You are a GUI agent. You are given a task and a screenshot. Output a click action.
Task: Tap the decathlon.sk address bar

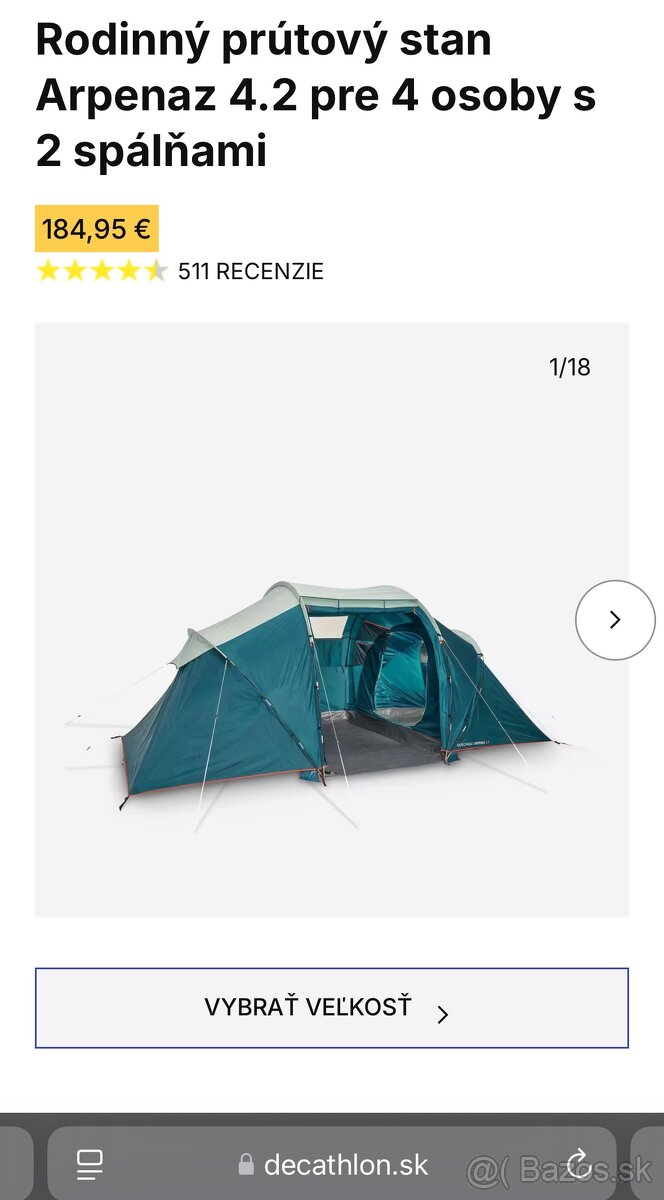(x=334, y=1164)
